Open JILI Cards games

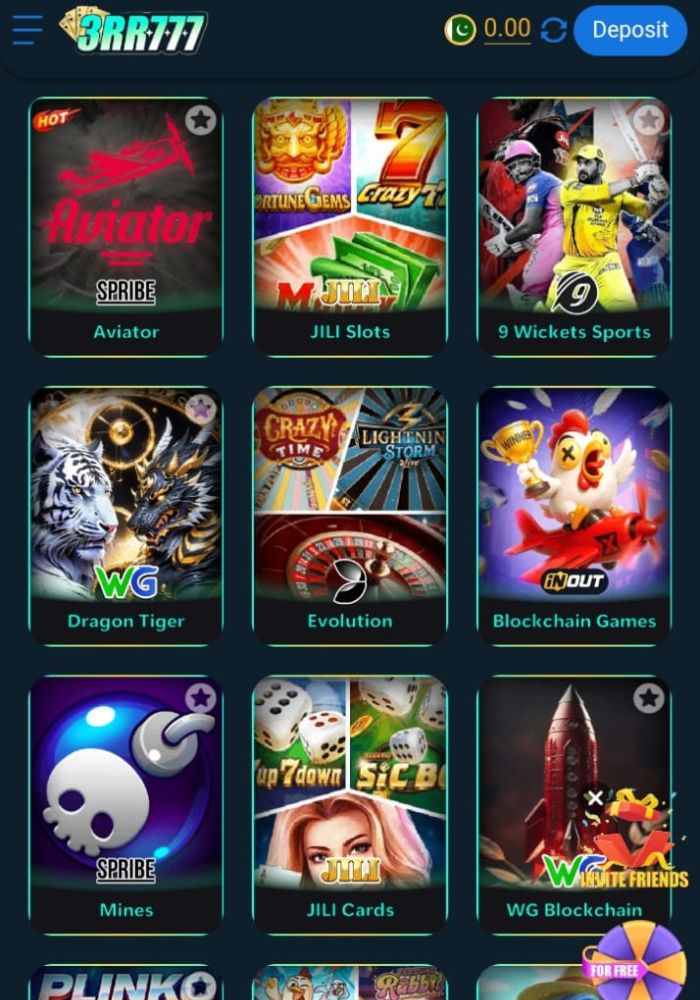point(350,800)
